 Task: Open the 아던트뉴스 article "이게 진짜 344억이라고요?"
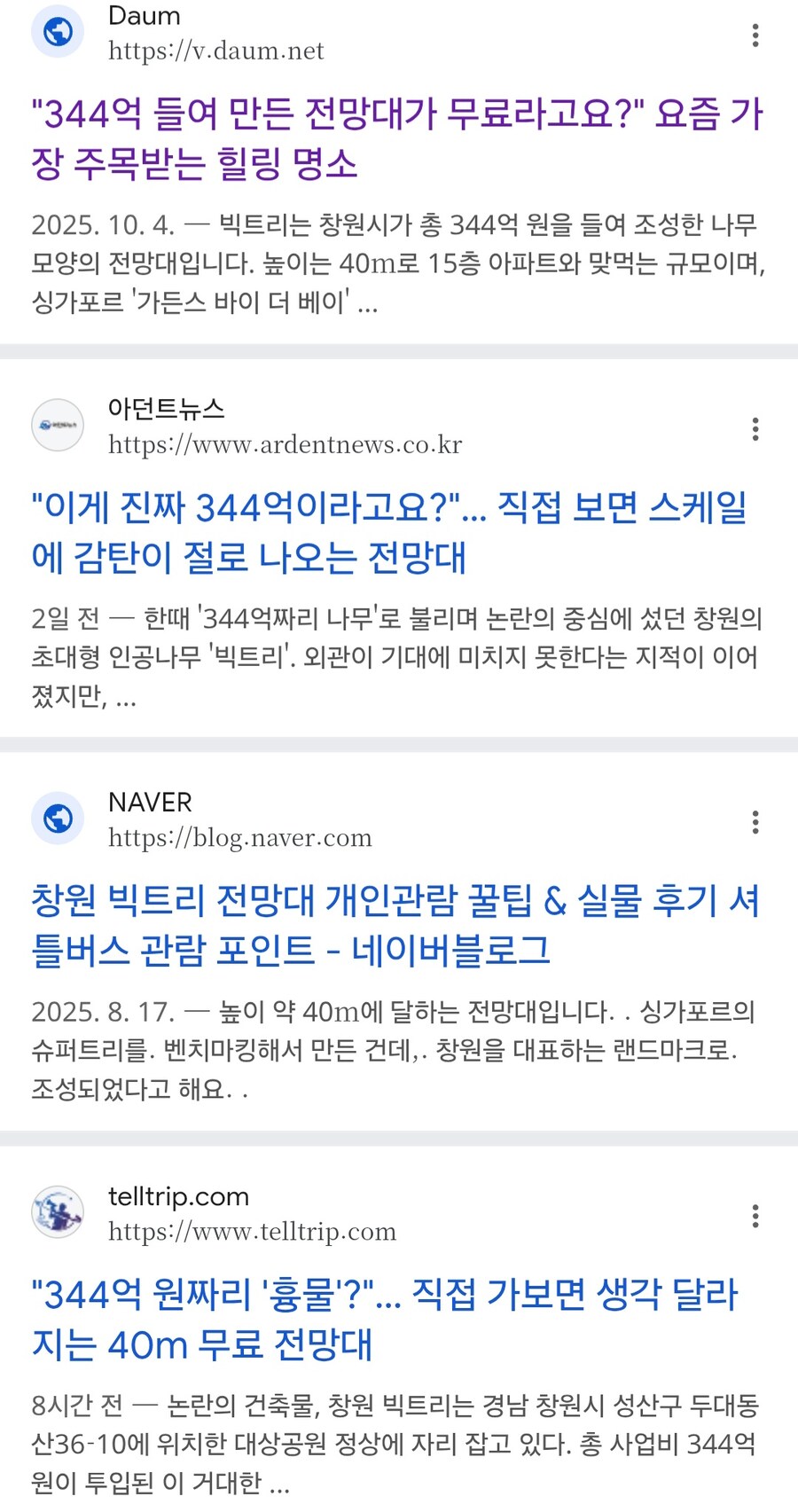point(388,532)
